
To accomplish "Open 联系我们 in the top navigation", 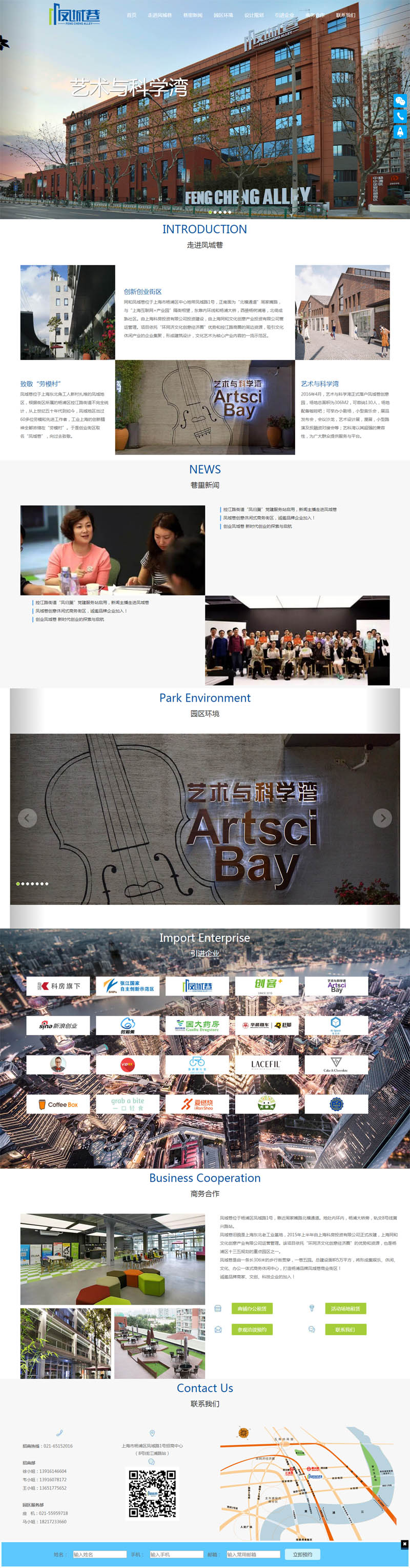I will click(345, 15).
